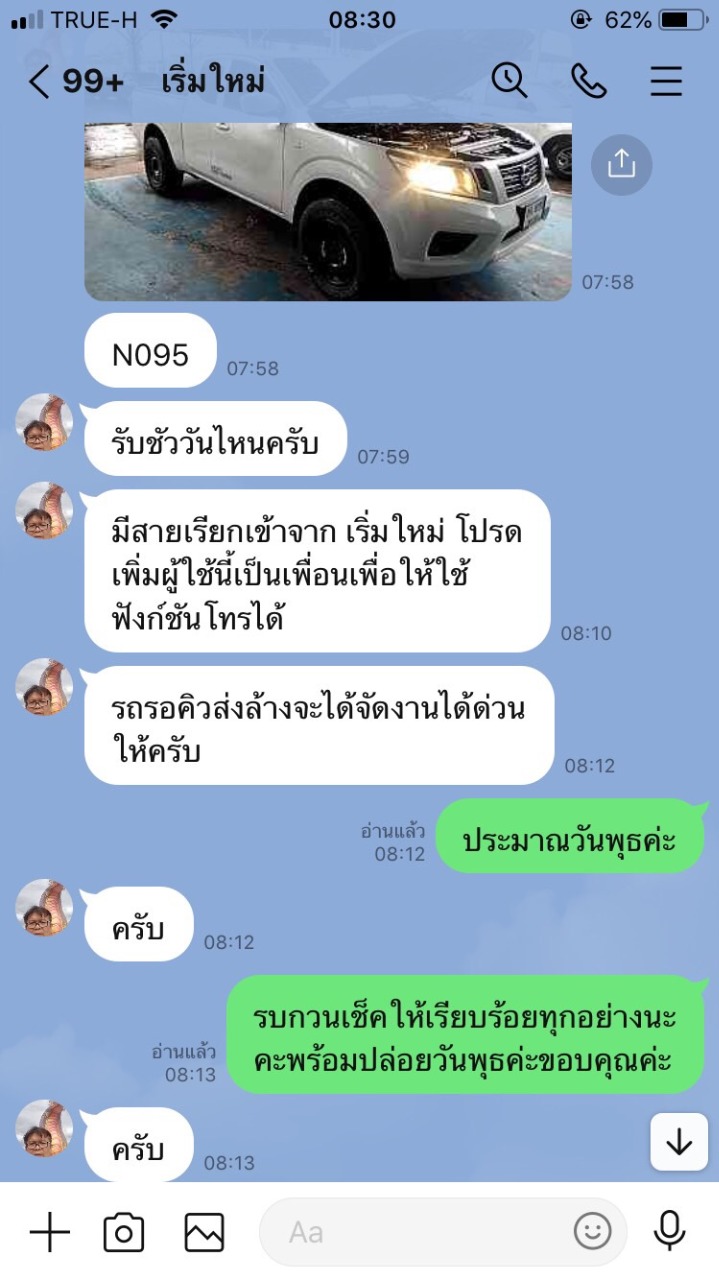Image resolution: width=719 pixels, height=1280 pixels.
Task: Pick a photo from the gallery
Action: [204, 1232]
